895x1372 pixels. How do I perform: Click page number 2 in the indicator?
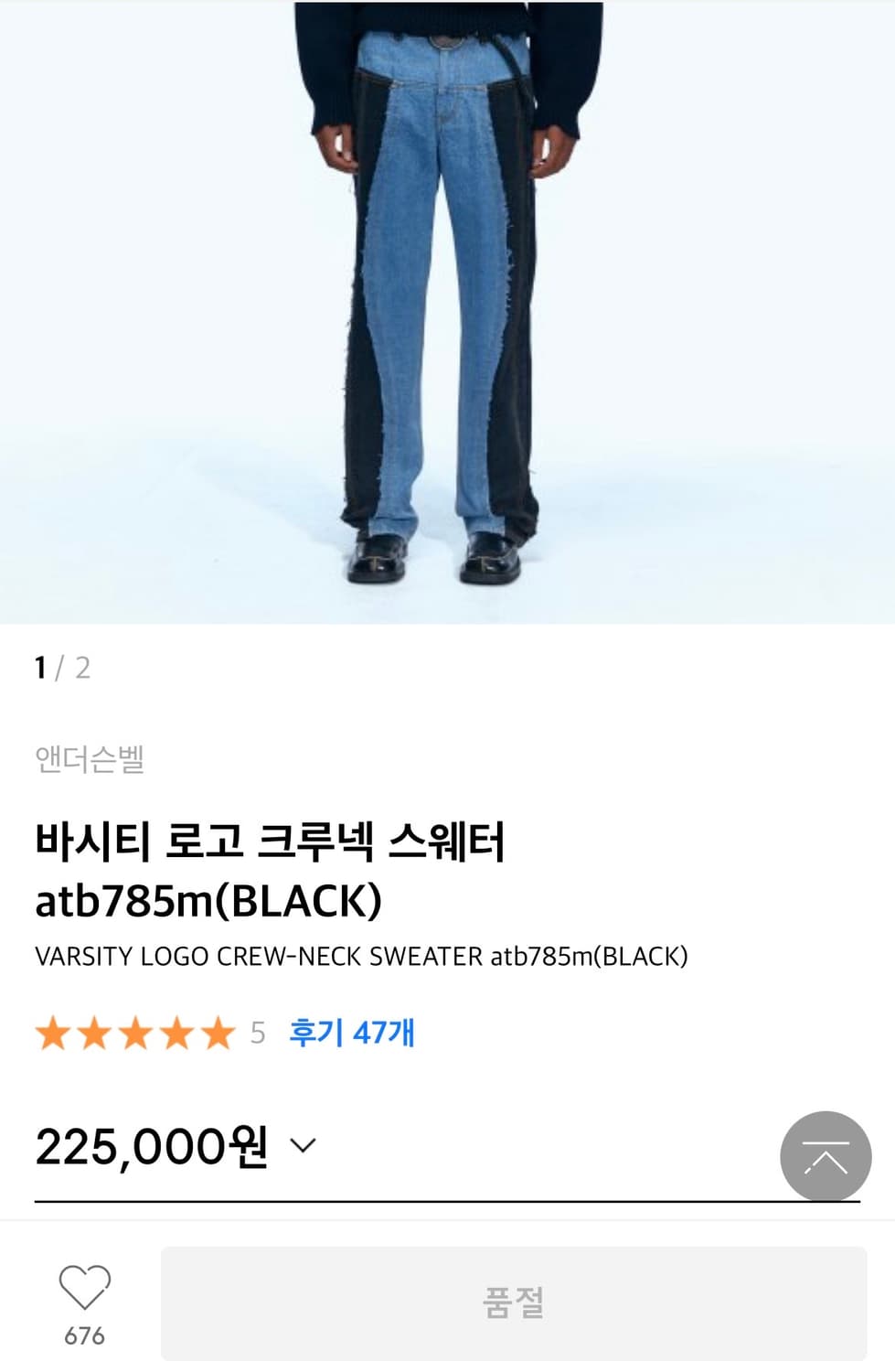86,668
